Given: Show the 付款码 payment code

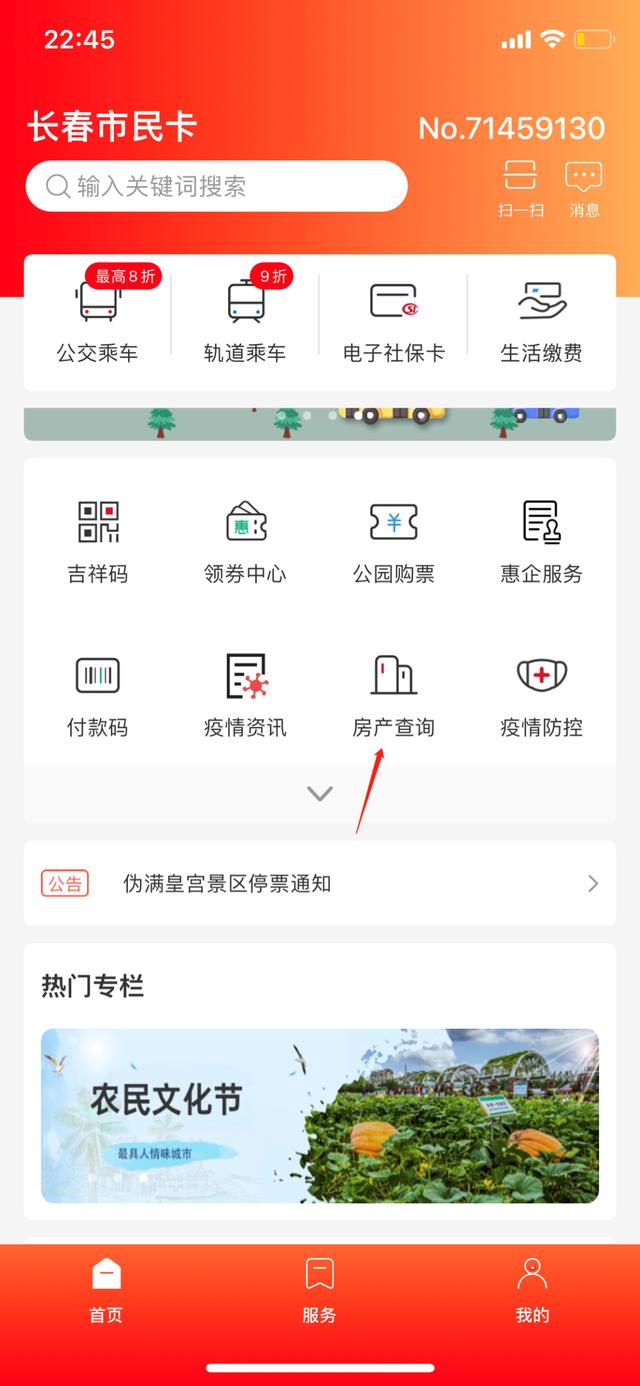Looking at the screenshot, I should tap(97, 696).
